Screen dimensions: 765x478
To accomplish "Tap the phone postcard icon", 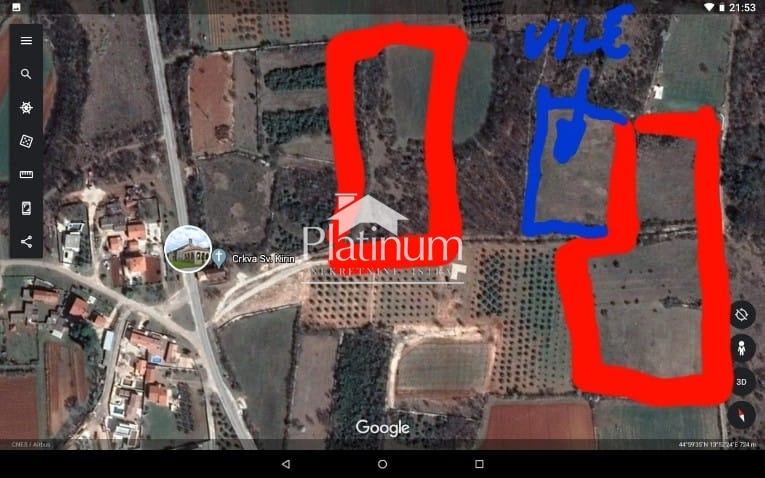I will [x=26, y=208].
